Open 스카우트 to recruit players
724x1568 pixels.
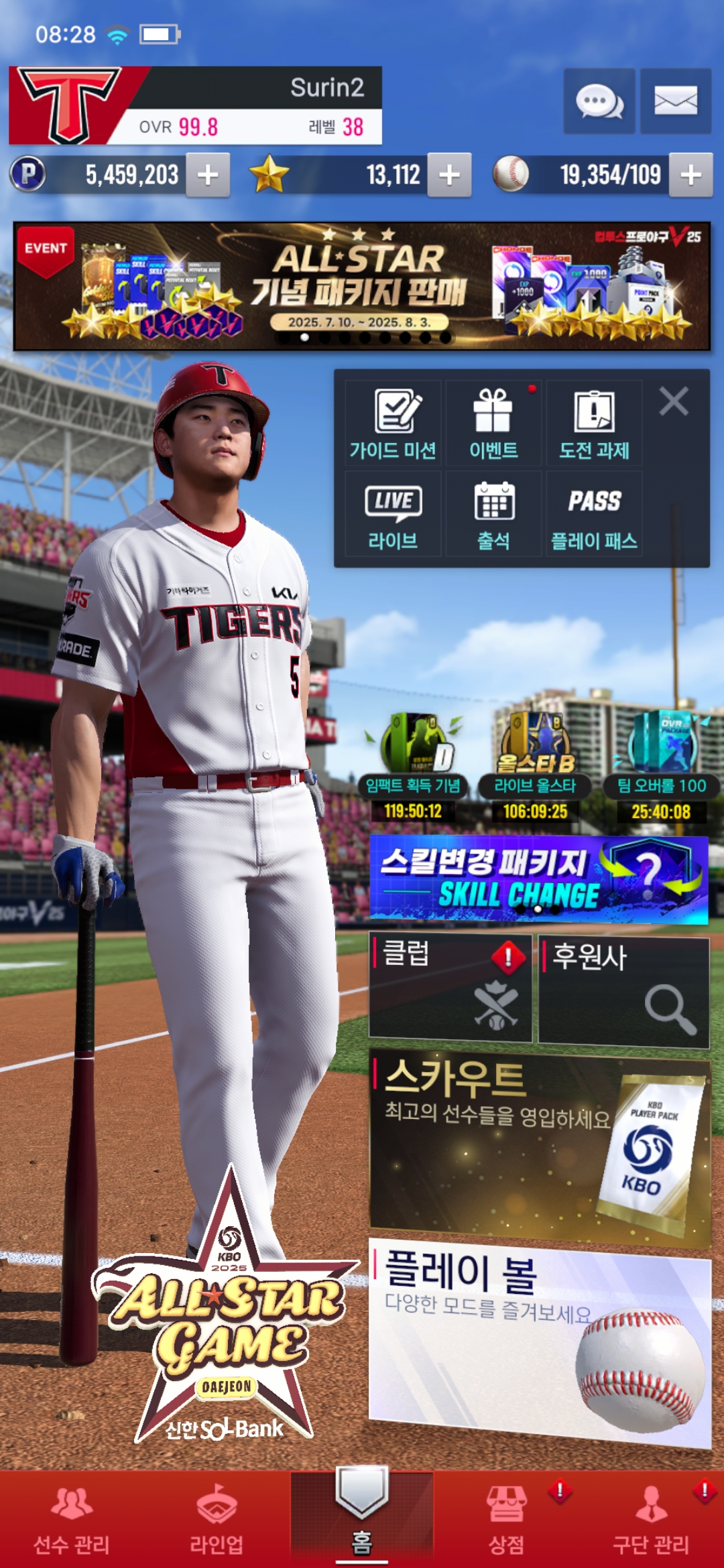pos(538,1146)
